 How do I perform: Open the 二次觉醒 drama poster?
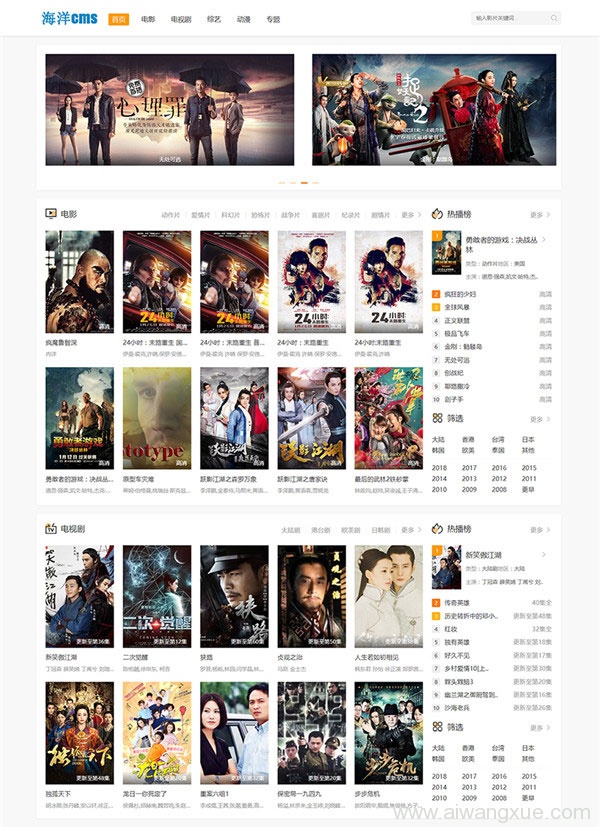pos(156,595)
